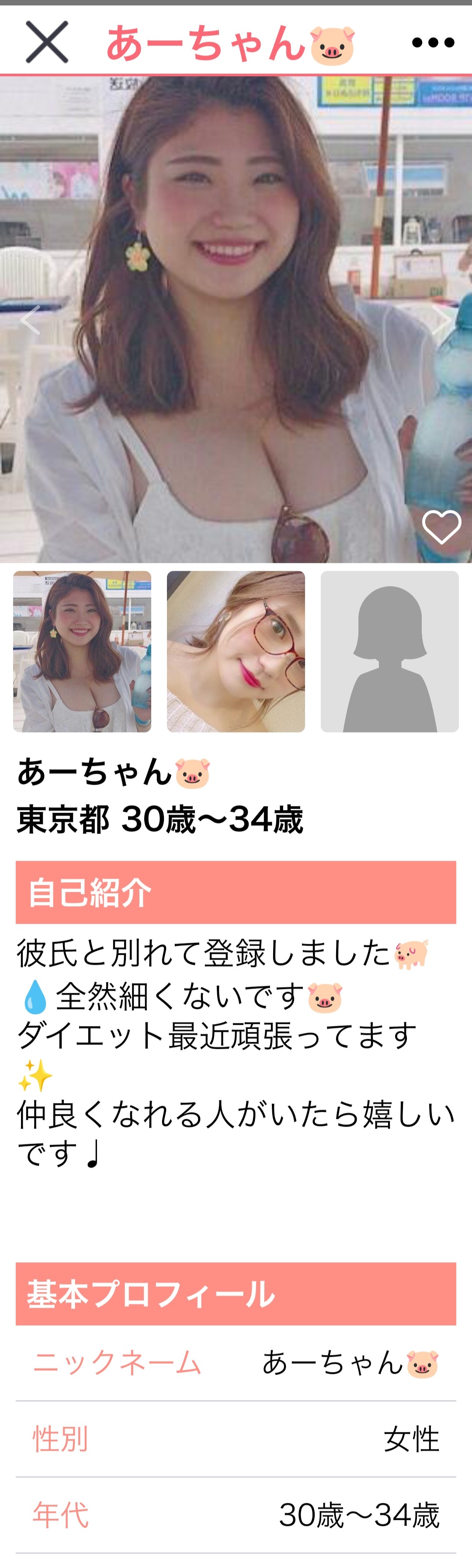This screenshot has height=1568, width=472.
Task: Select the second thumbnail with glasses
Action: pos(236,651)
